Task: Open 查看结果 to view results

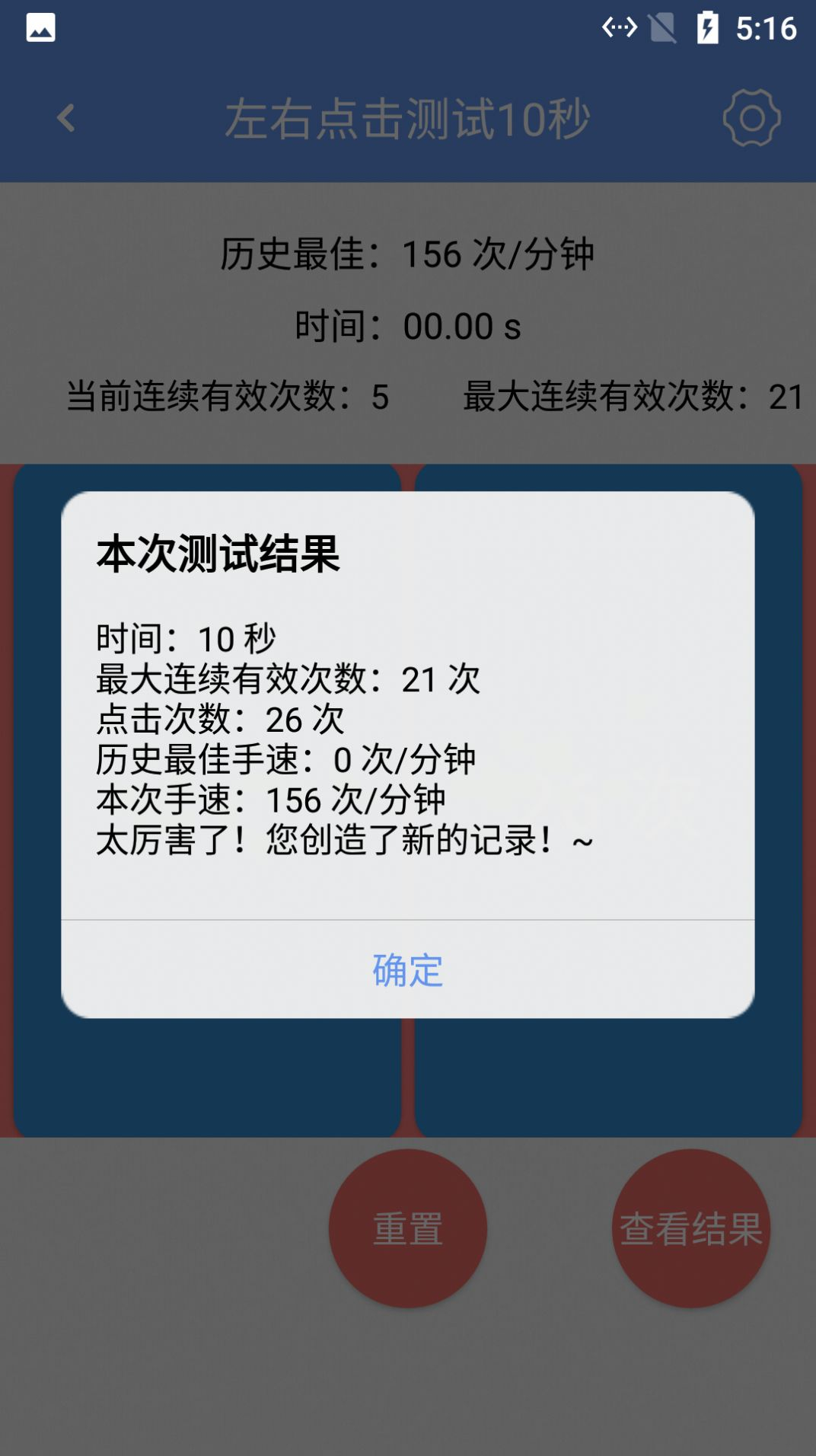Action: click(691, 1228)
